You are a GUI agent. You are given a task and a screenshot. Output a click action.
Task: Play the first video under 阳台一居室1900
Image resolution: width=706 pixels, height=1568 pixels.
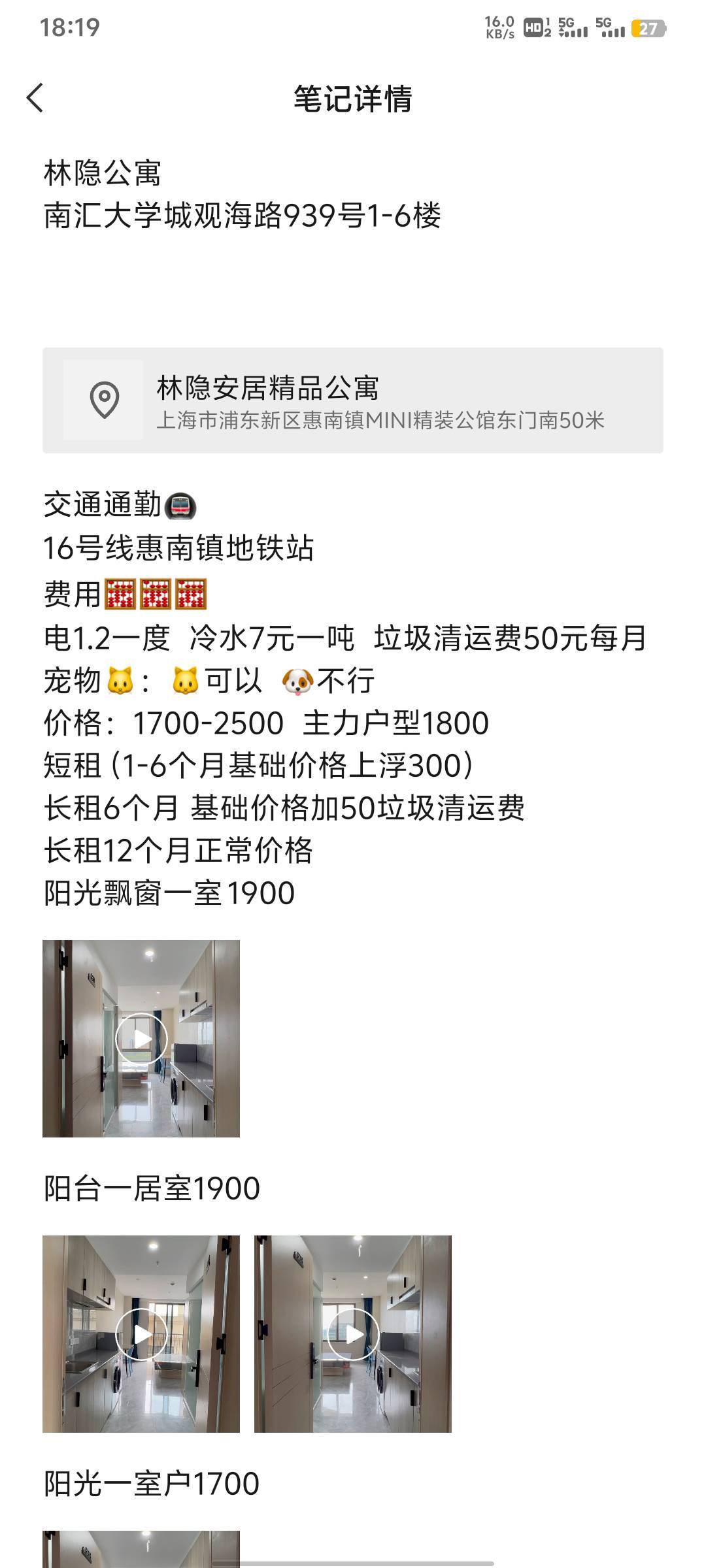(141, 1334)
